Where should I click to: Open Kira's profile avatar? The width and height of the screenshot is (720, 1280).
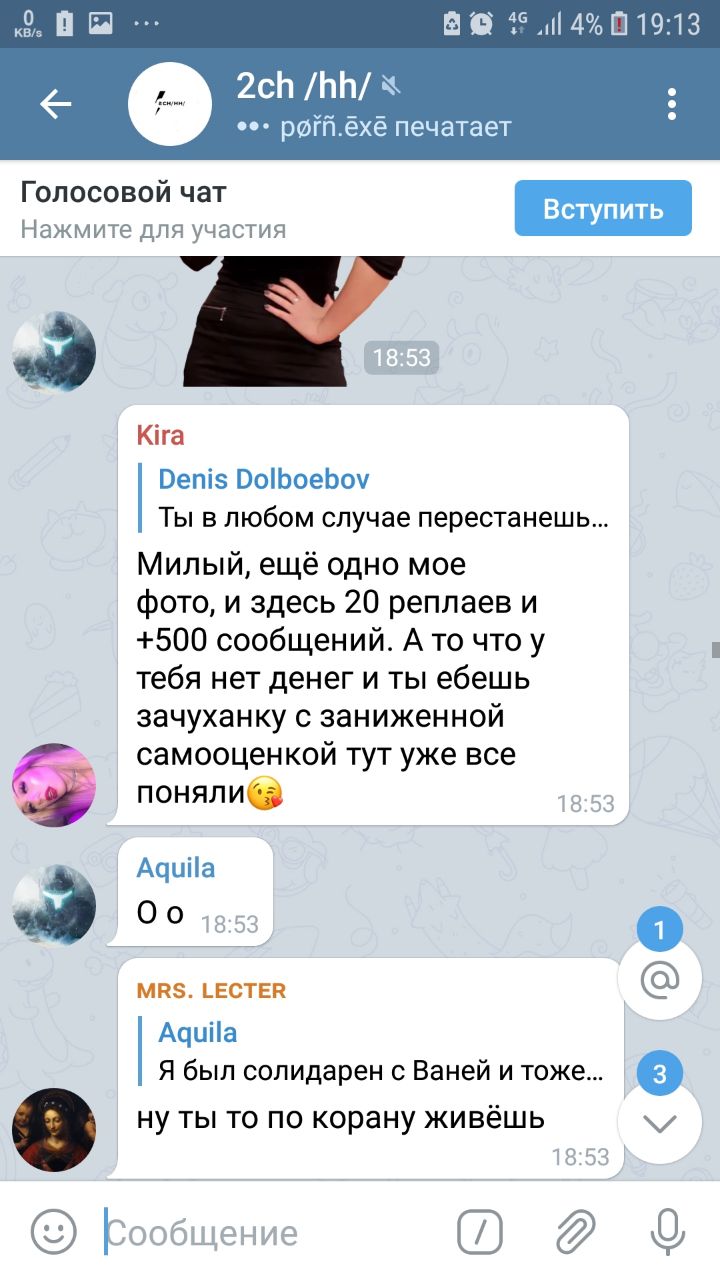tap(54, 785)
